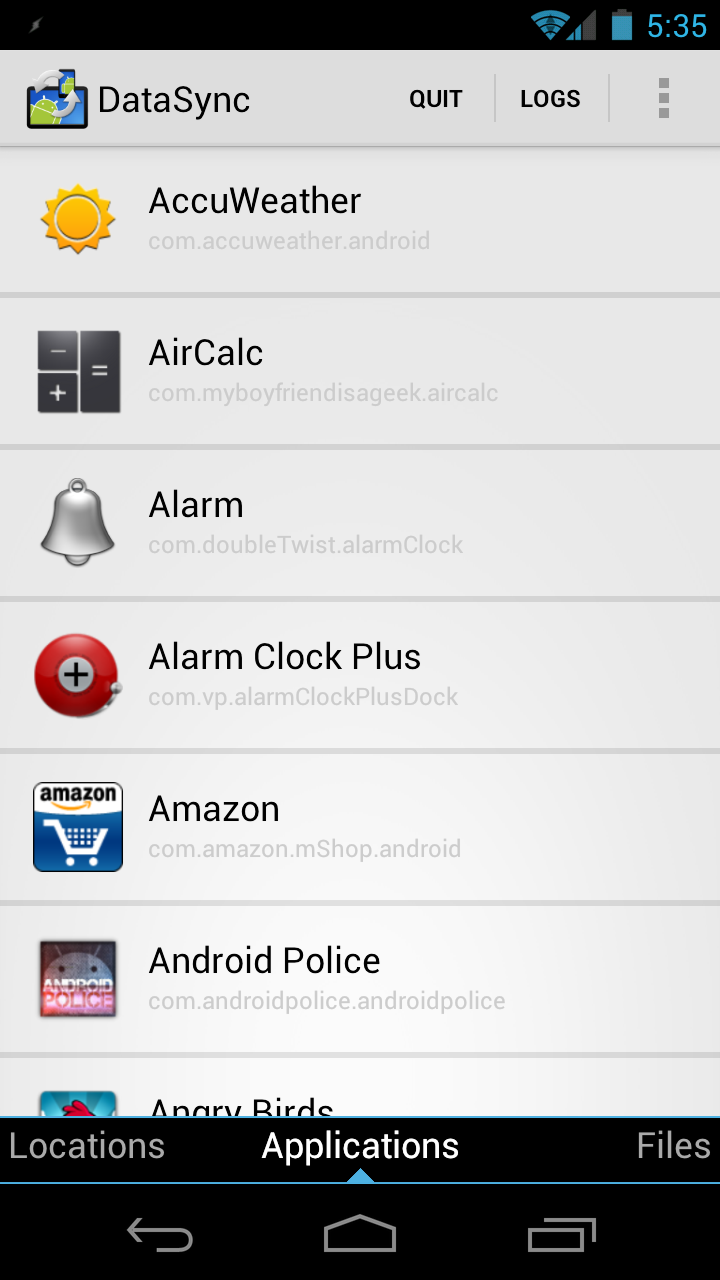Choose the Alarm app by doubleTwist
The height and width of the screenshot is (1280, 720).
point(360,523)
